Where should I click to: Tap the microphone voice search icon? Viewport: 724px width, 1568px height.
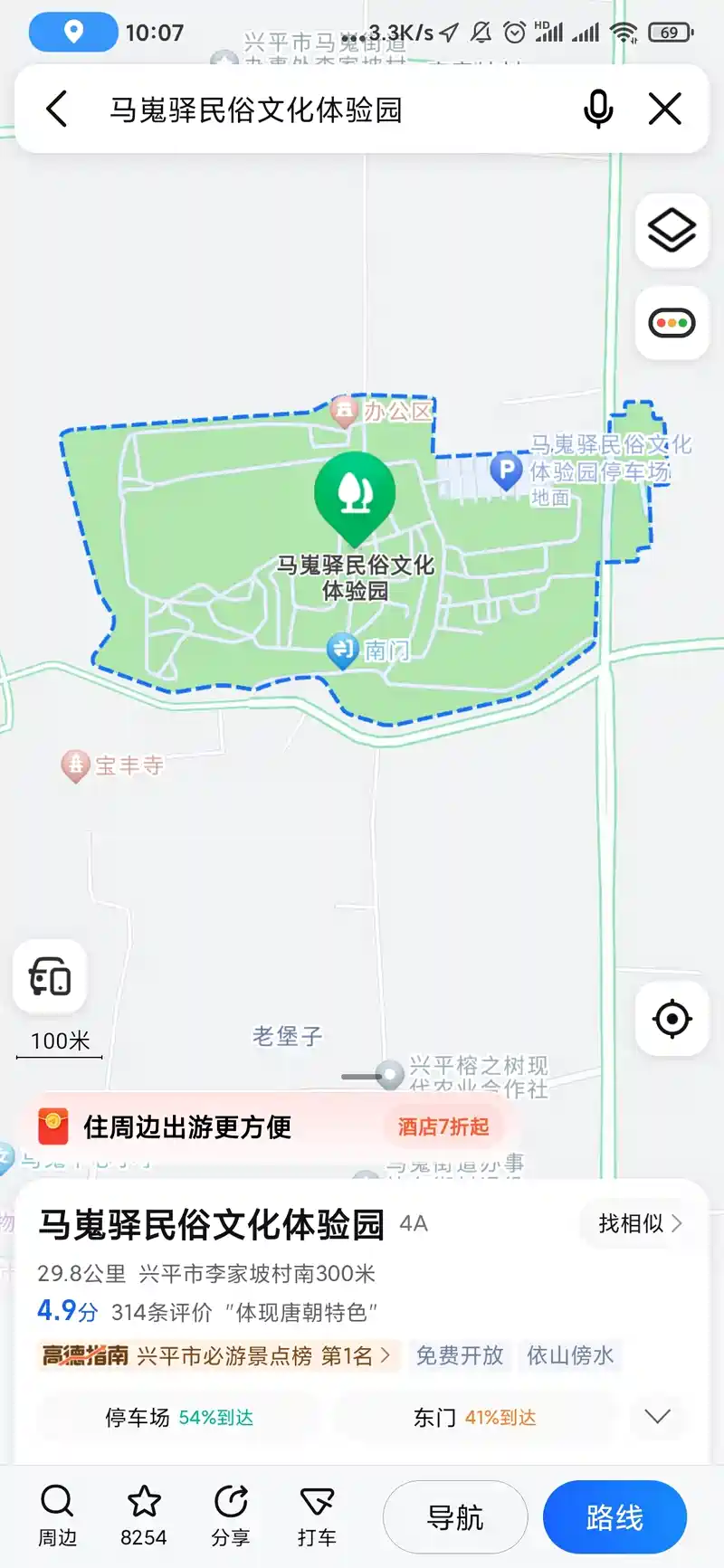point(598,109)
